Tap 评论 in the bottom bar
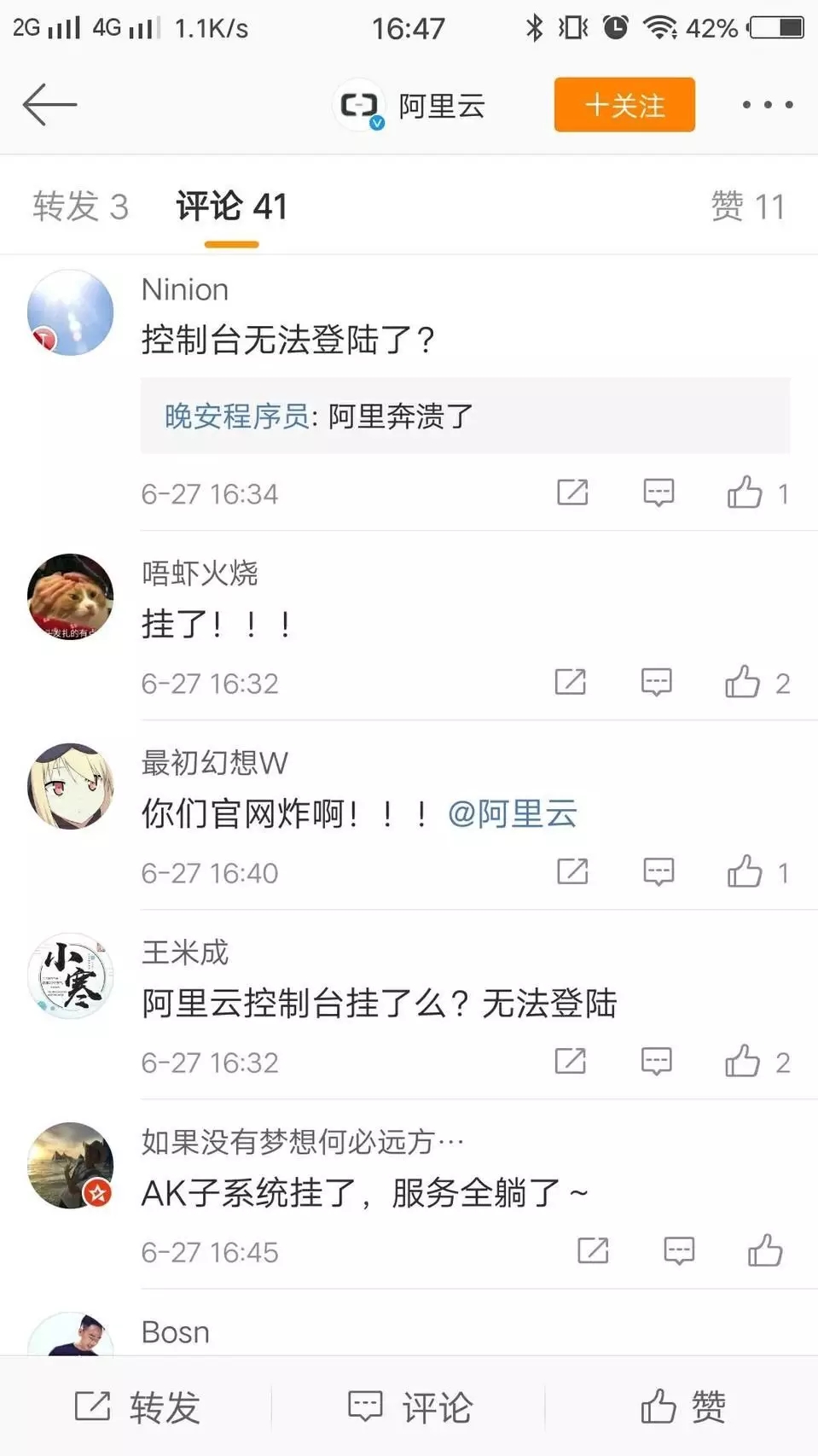 [x=410, y=1407]
